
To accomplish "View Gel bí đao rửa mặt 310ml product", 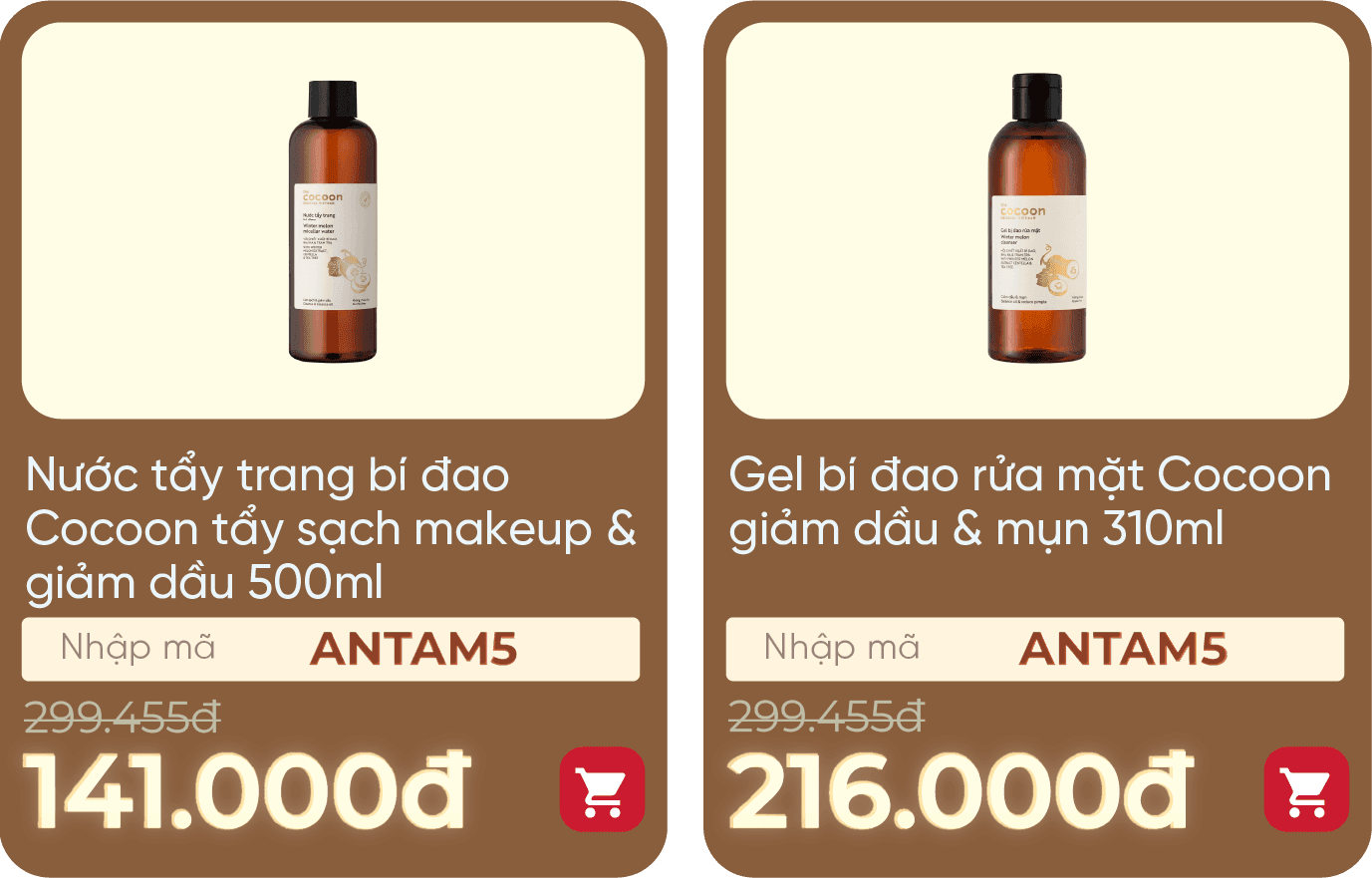I will click(x=1036, y=221).
